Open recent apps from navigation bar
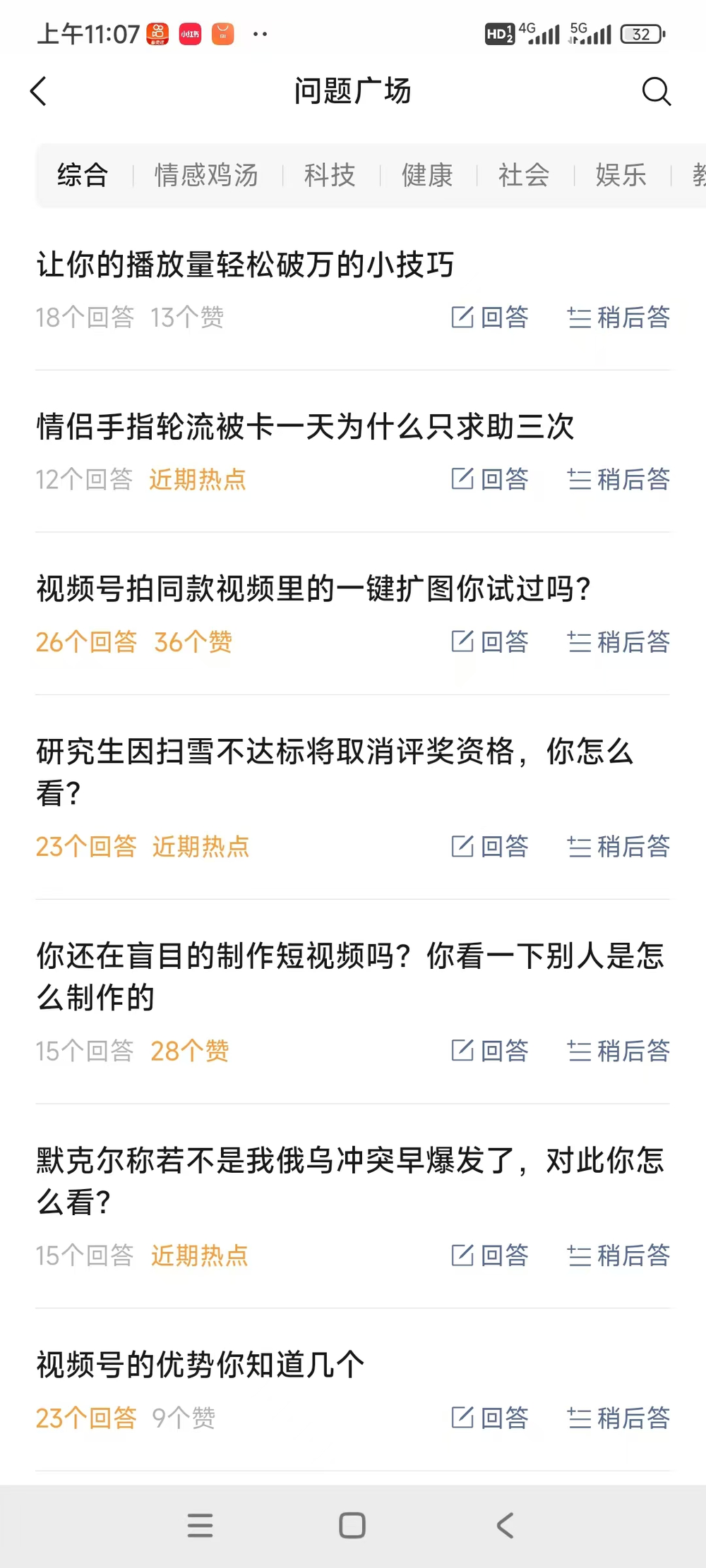 pyautogui.click(x=201, y=1526)
